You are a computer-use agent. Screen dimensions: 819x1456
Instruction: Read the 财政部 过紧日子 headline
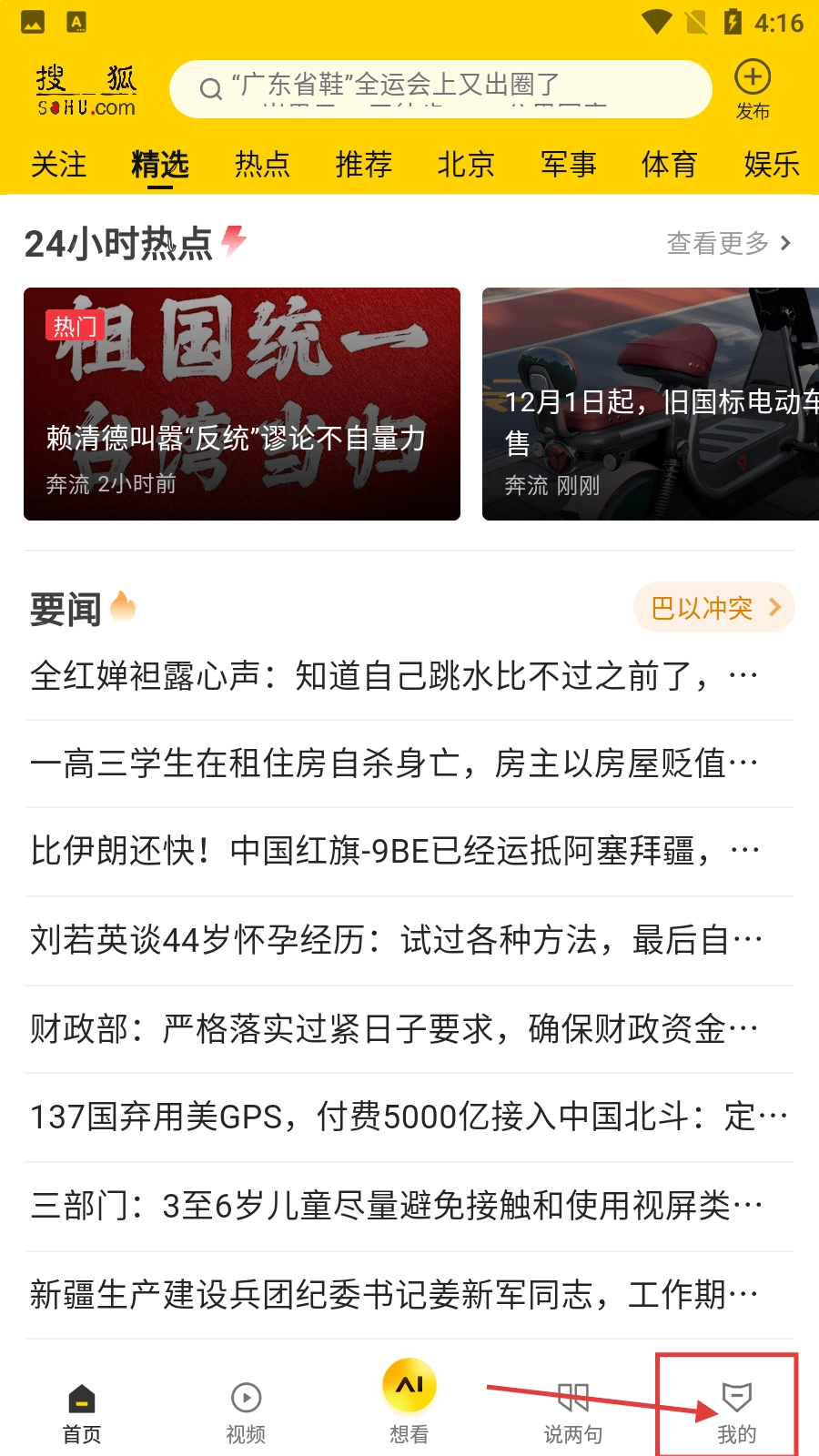(394, 1029)
